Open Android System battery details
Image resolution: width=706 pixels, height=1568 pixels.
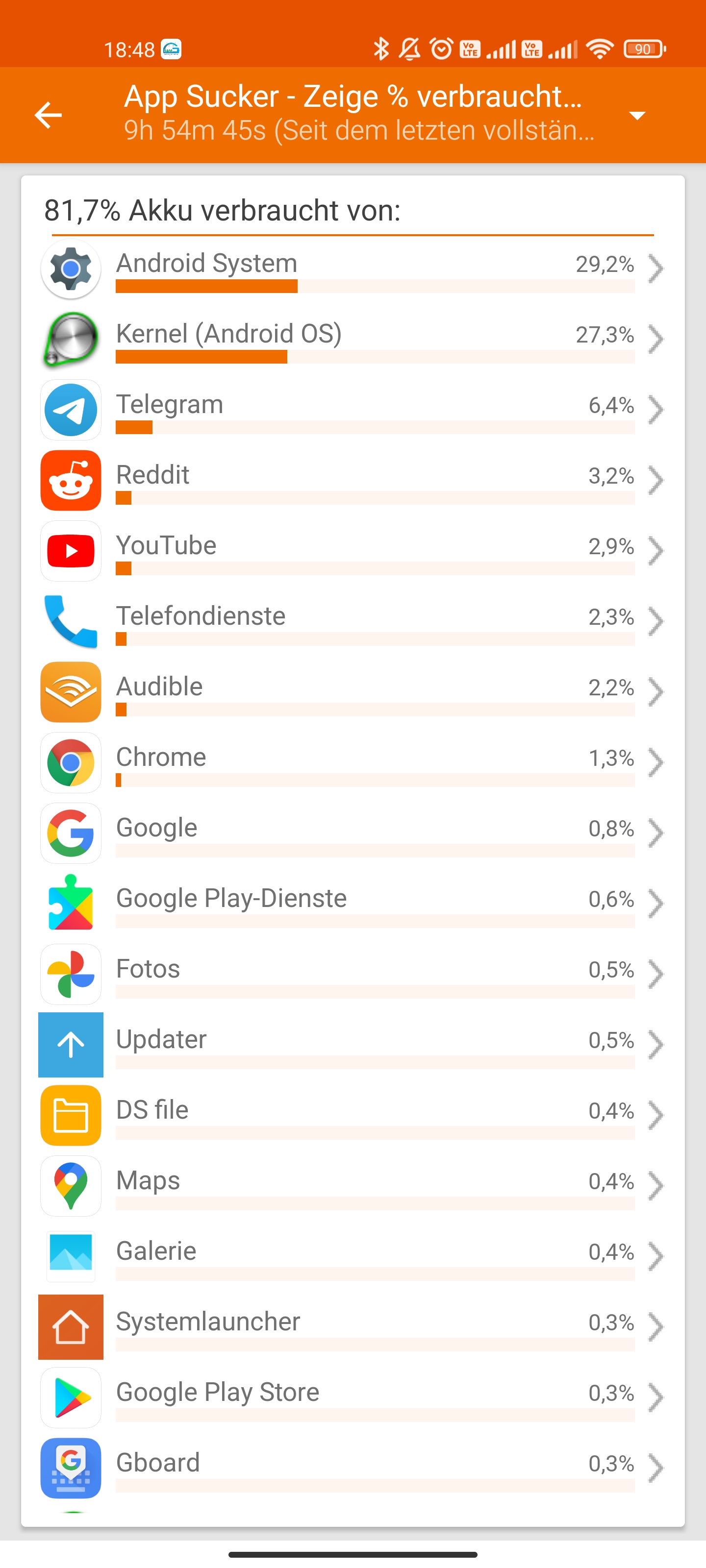[x=352, y=269]
